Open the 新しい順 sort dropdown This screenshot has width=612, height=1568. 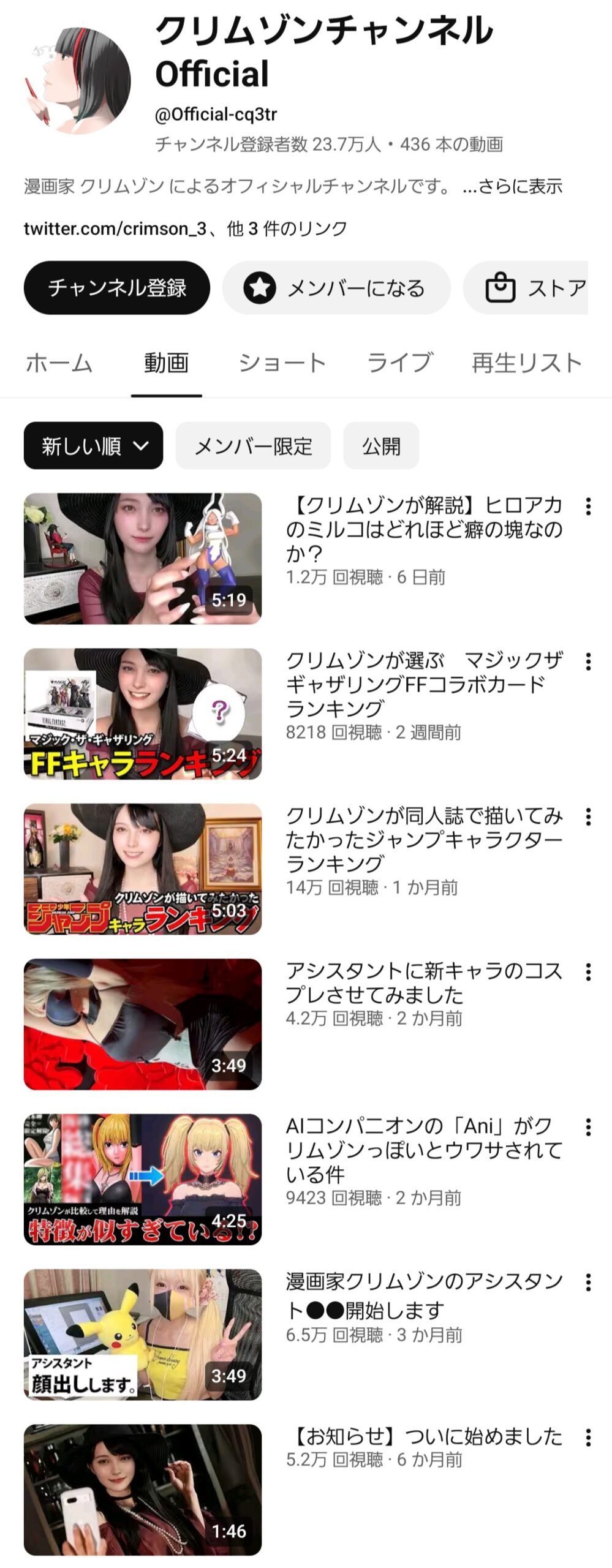93,446
